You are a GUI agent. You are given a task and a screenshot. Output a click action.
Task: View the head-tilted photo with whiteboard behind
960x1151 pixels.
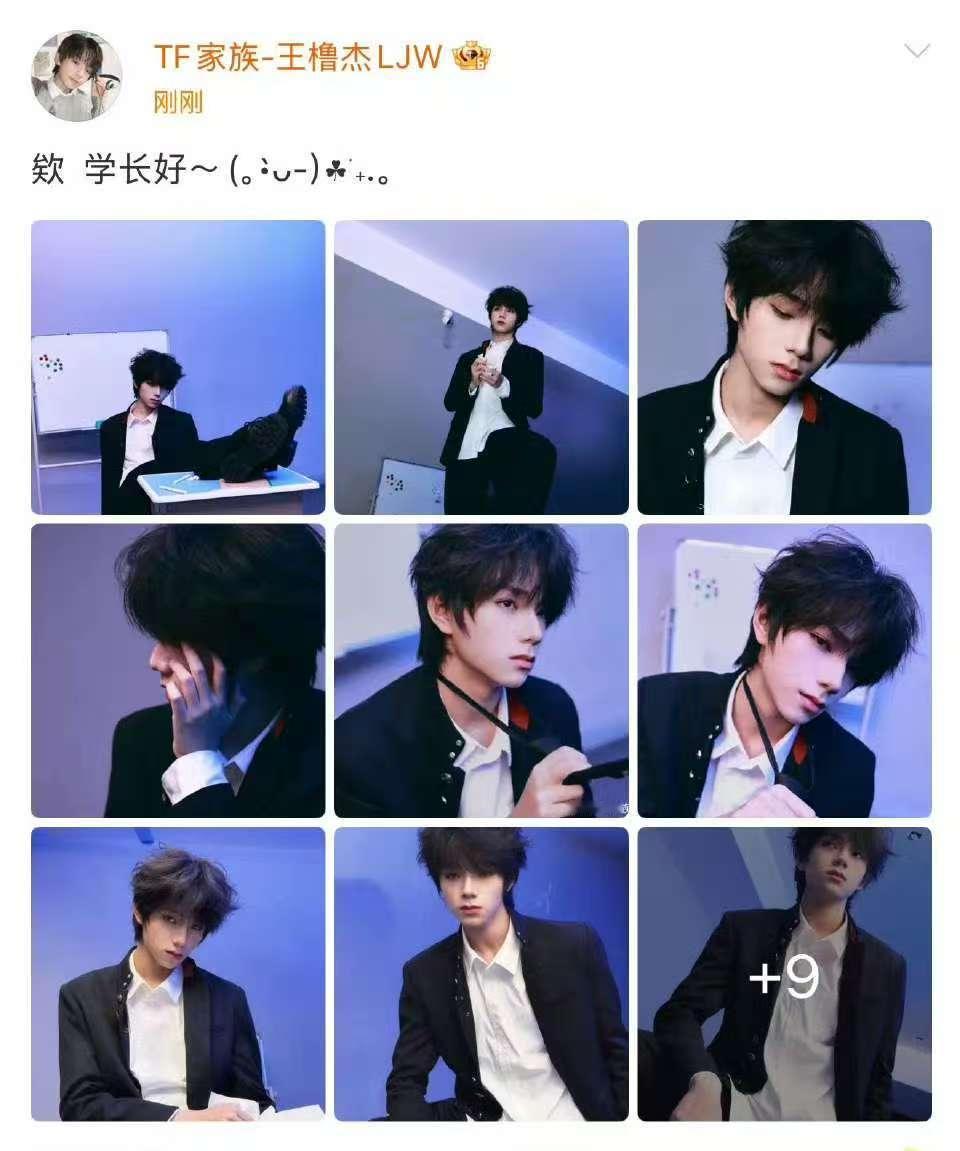coord(784,670)
